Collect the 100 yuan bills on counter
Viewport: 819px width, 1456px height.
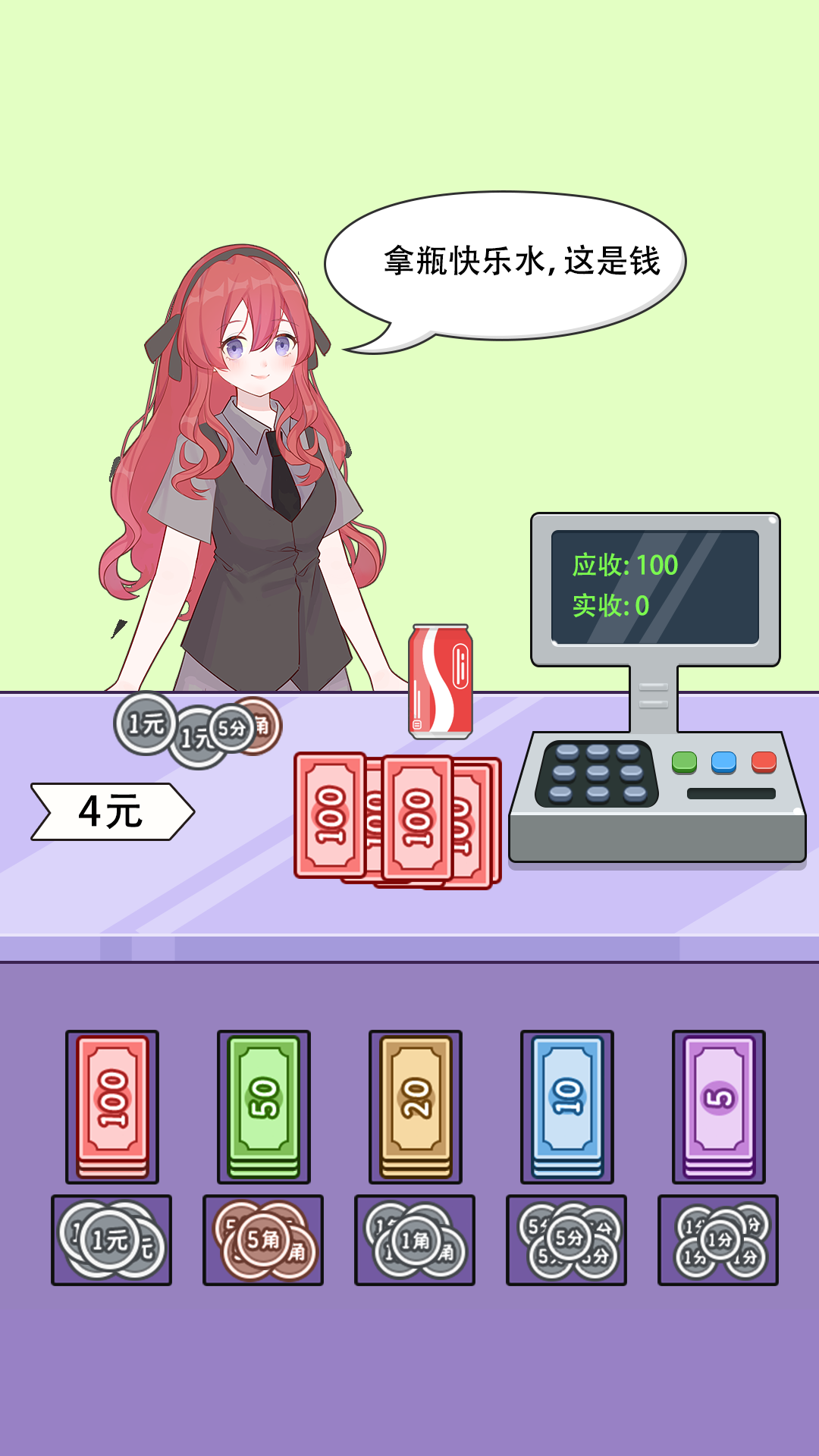coord(397,821)
